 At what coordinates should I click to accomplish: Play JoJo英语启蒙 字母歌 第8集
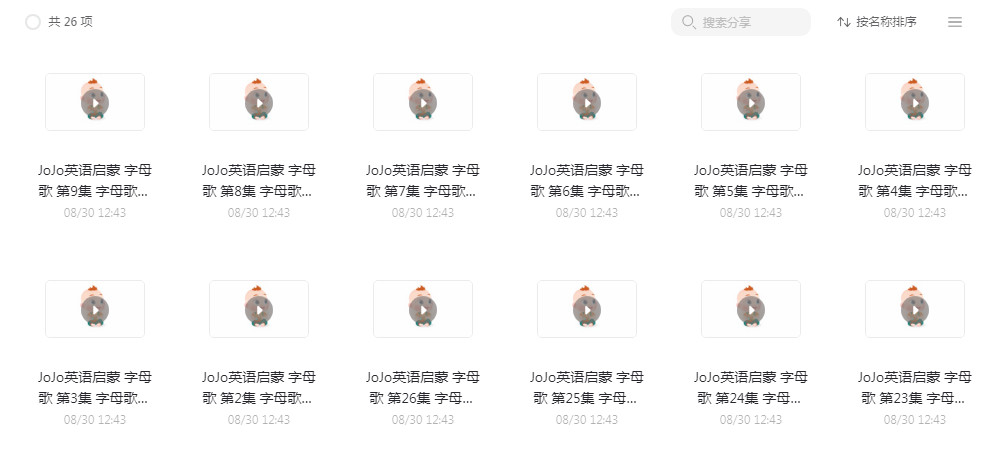pyautogui.click(x=259, y=102)
